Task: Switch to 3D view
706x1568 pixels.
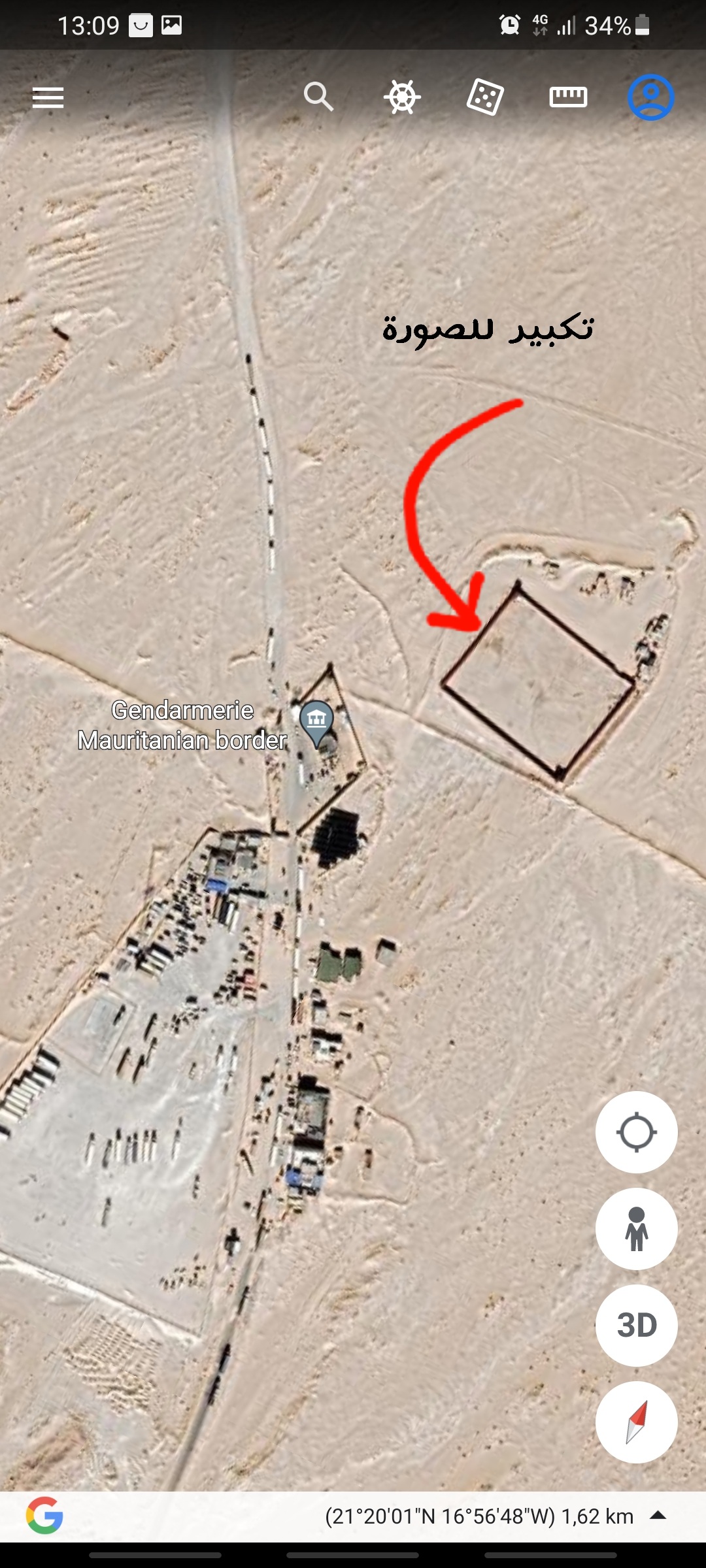Action: click(636, 1325)
